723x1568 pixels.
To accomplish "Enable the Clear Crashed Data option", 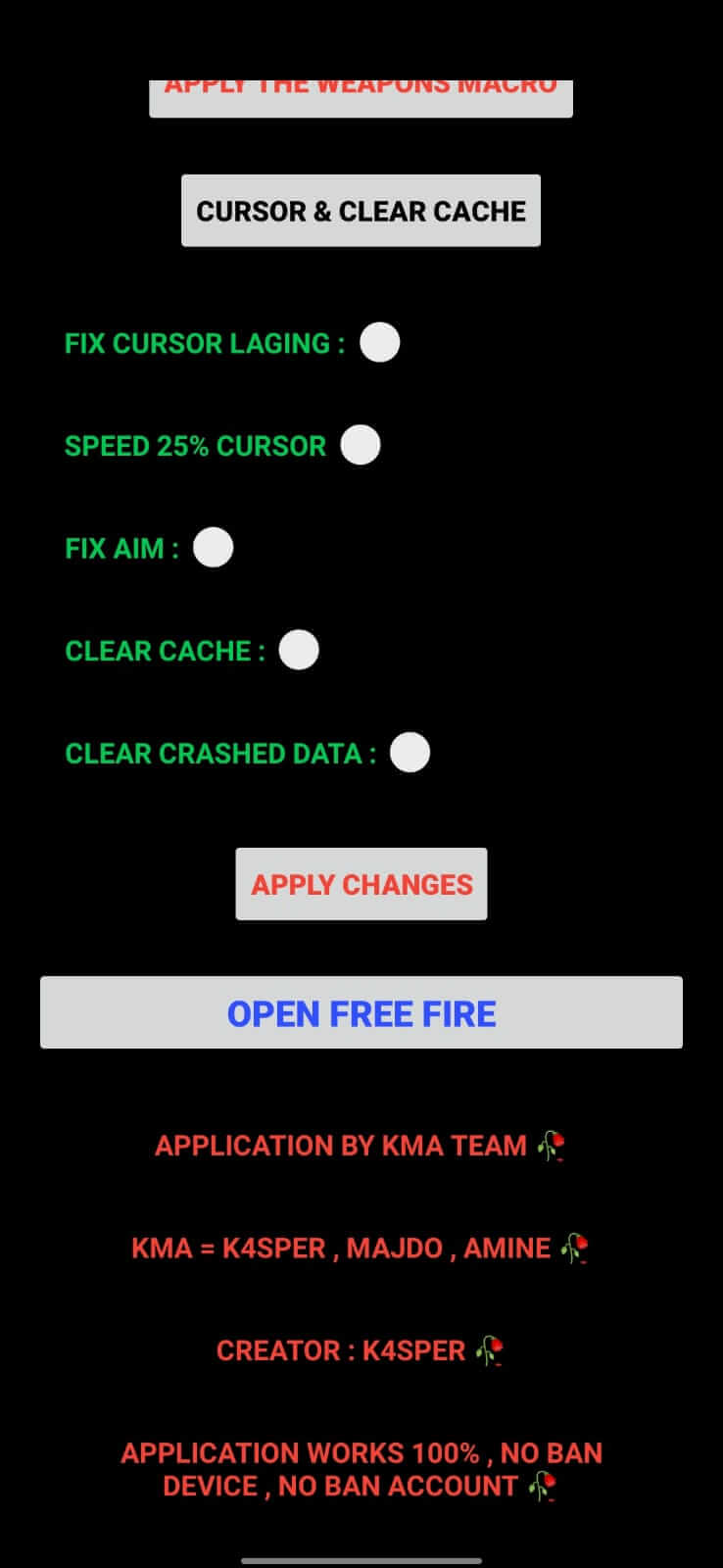I will click(410, 753).
